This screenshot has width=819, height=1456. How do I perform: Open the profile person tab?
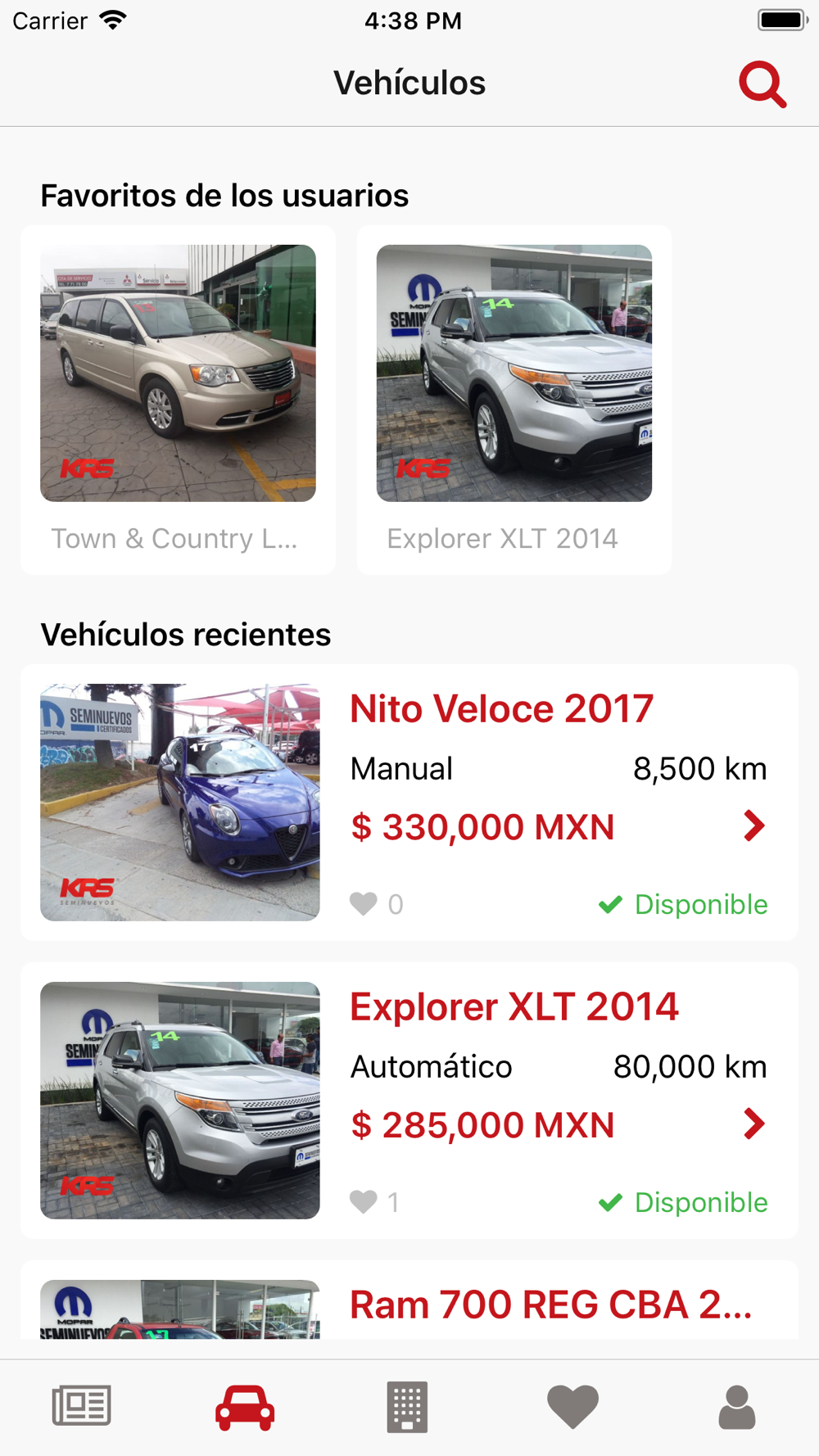(736, 1407)
